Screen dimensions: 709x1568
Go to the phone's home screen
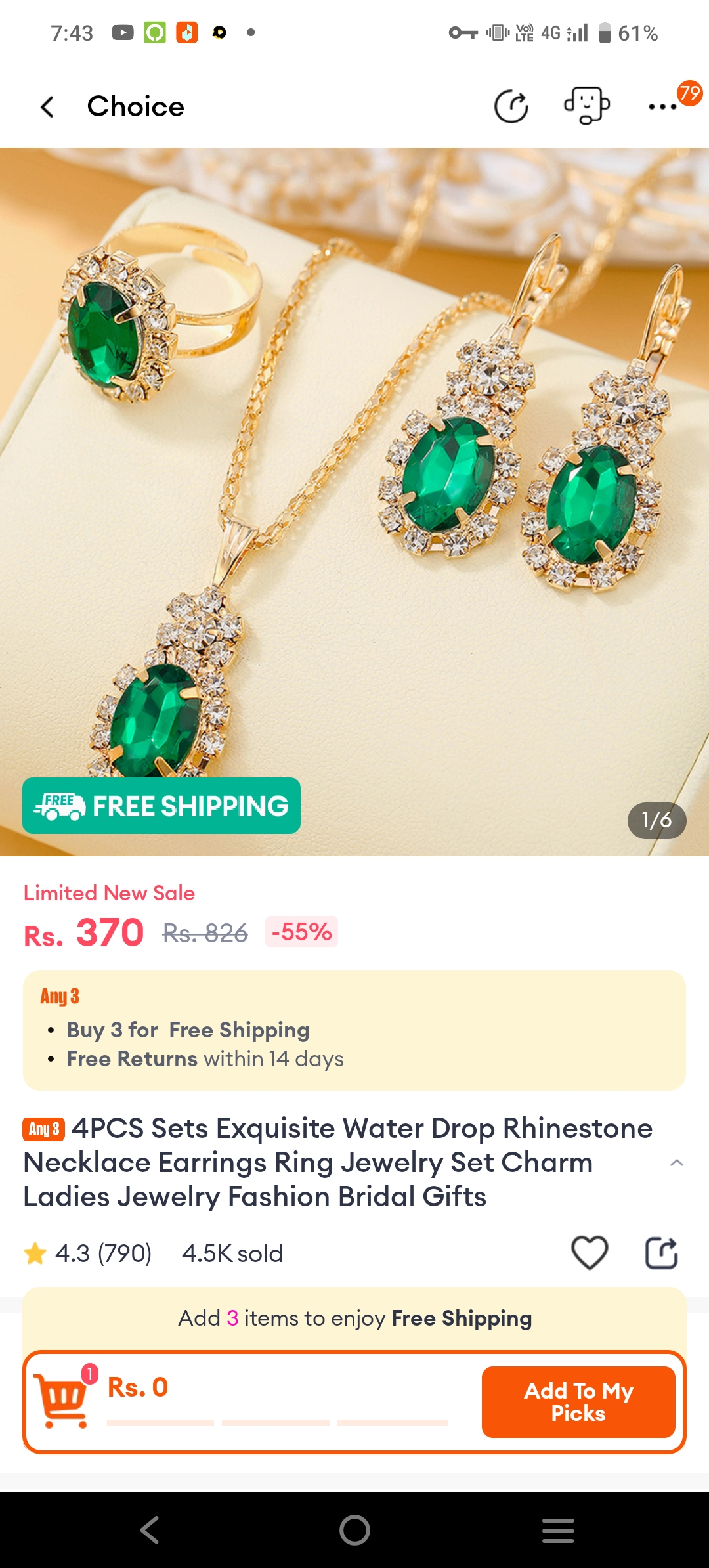354,1530
